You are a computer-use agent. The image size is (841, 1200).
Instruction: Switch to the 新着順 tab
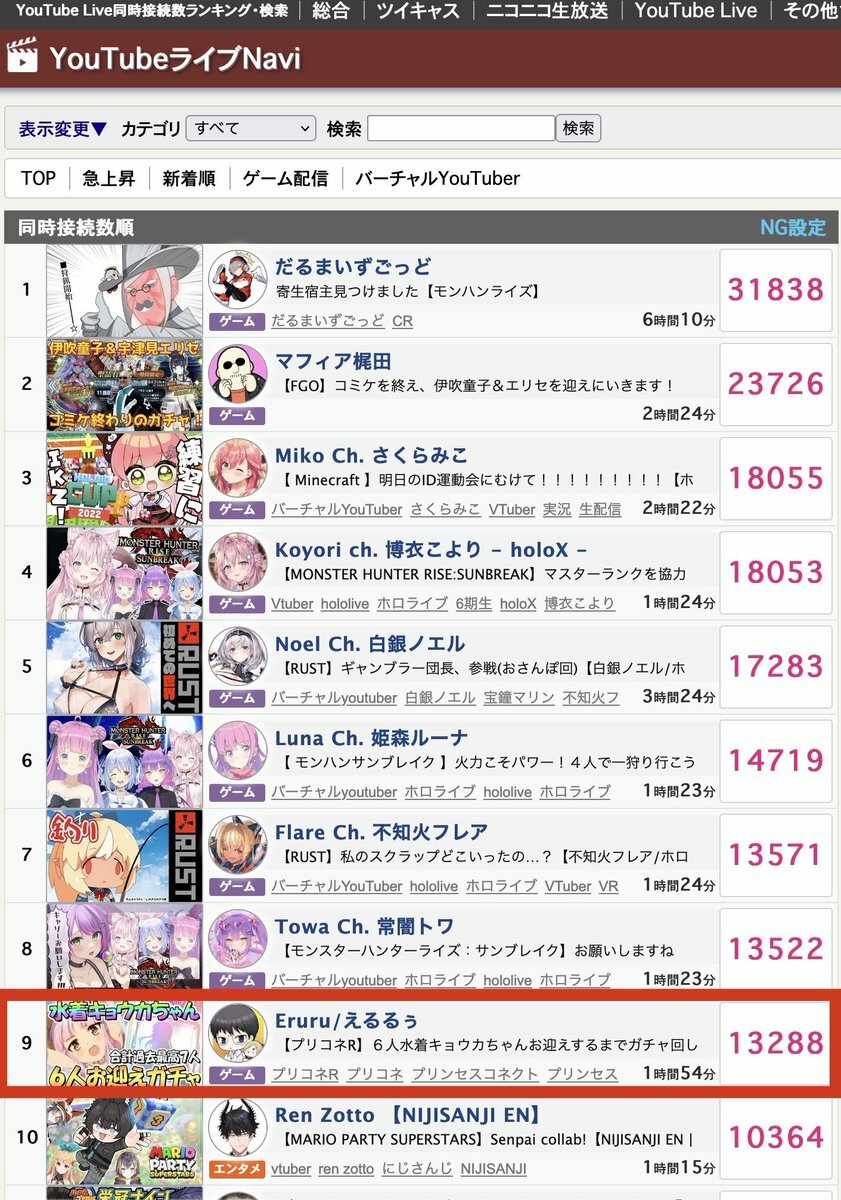tap(189, 179)
